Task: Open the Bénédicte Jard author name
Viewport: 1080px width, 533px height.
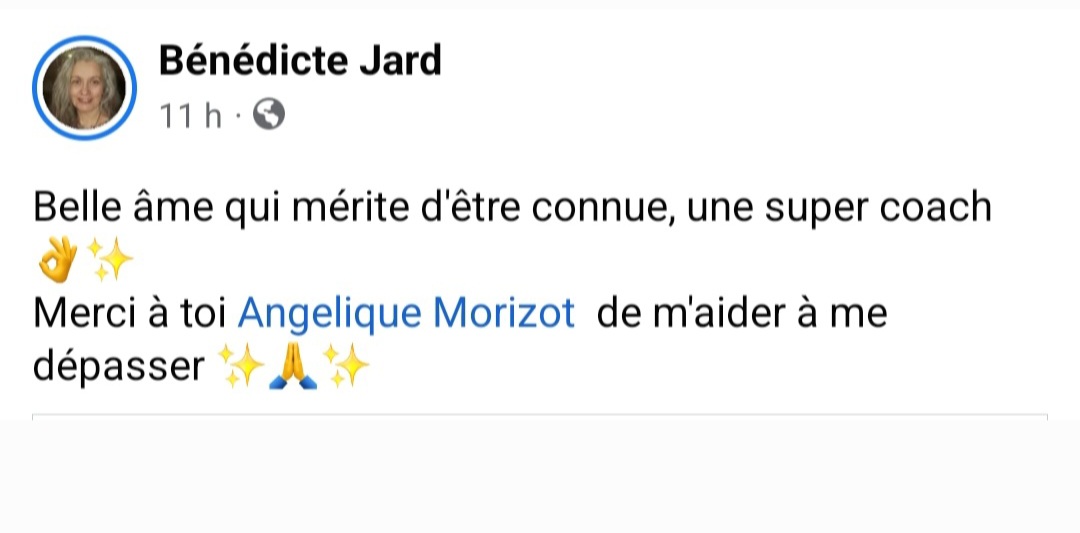Action: pos(300,62)
